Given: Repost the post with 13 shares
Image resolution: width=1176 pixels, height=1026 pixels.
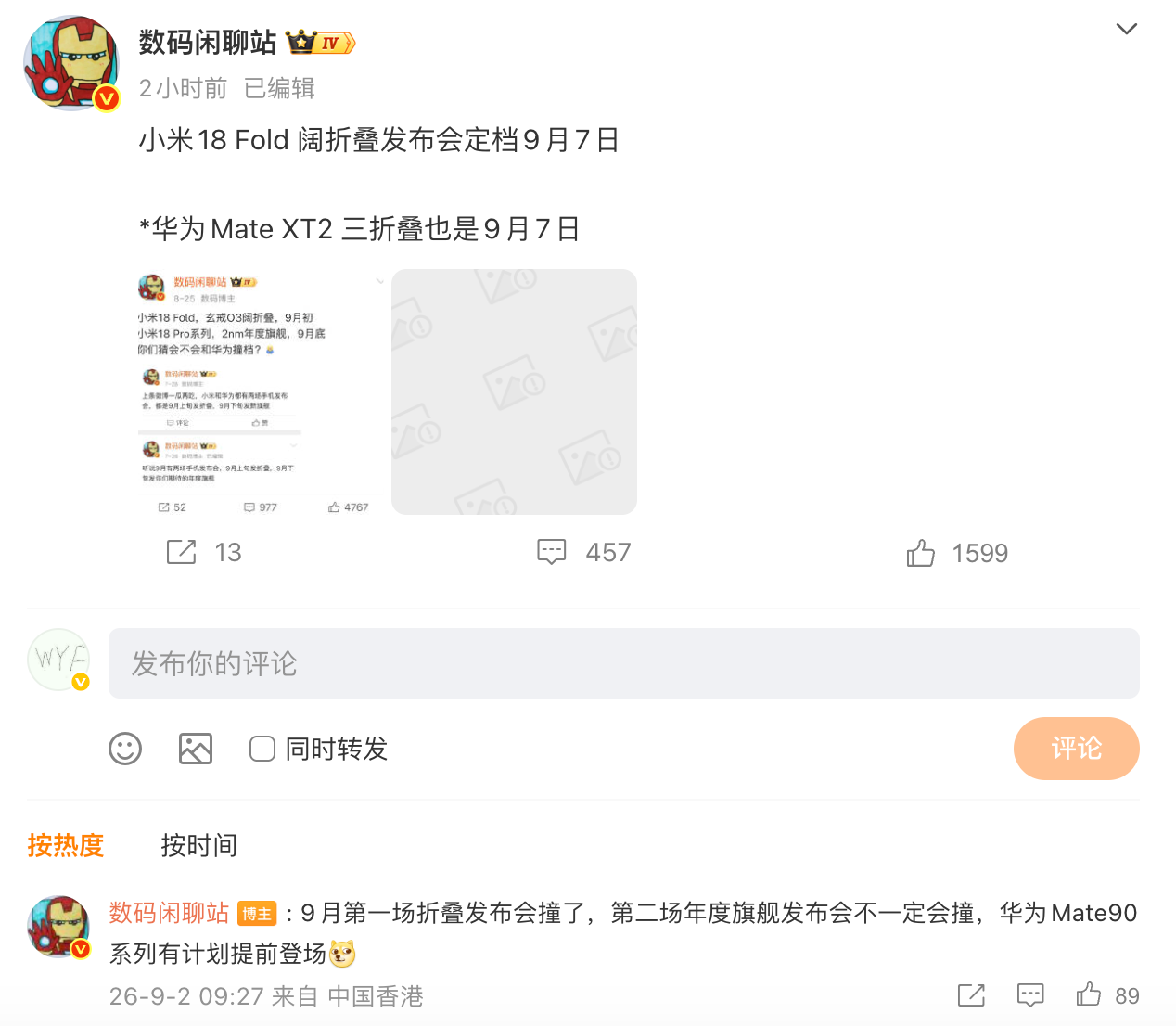Looking at the screenshot, I should pos(204,552).
